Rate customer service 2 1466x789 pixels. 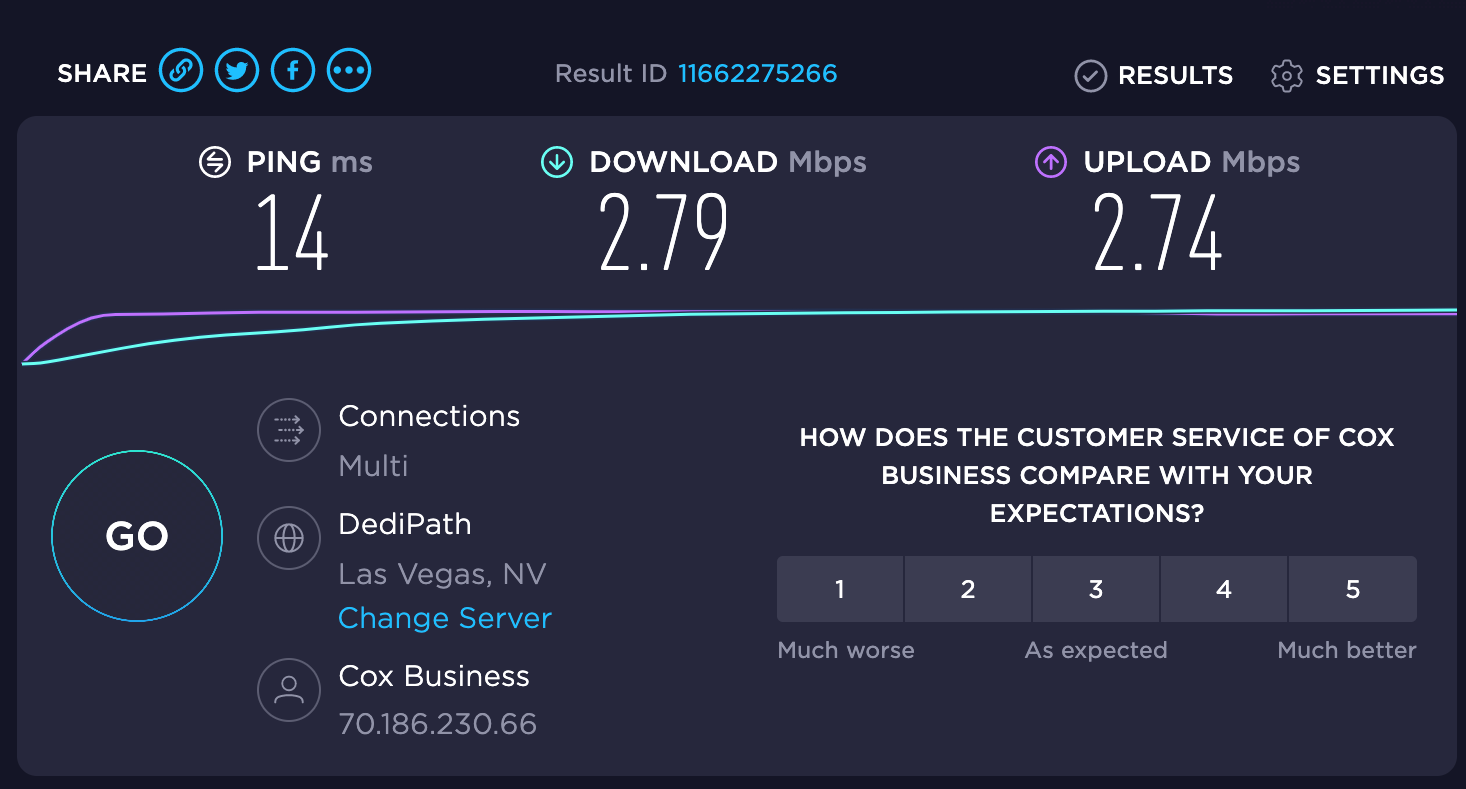968,589
